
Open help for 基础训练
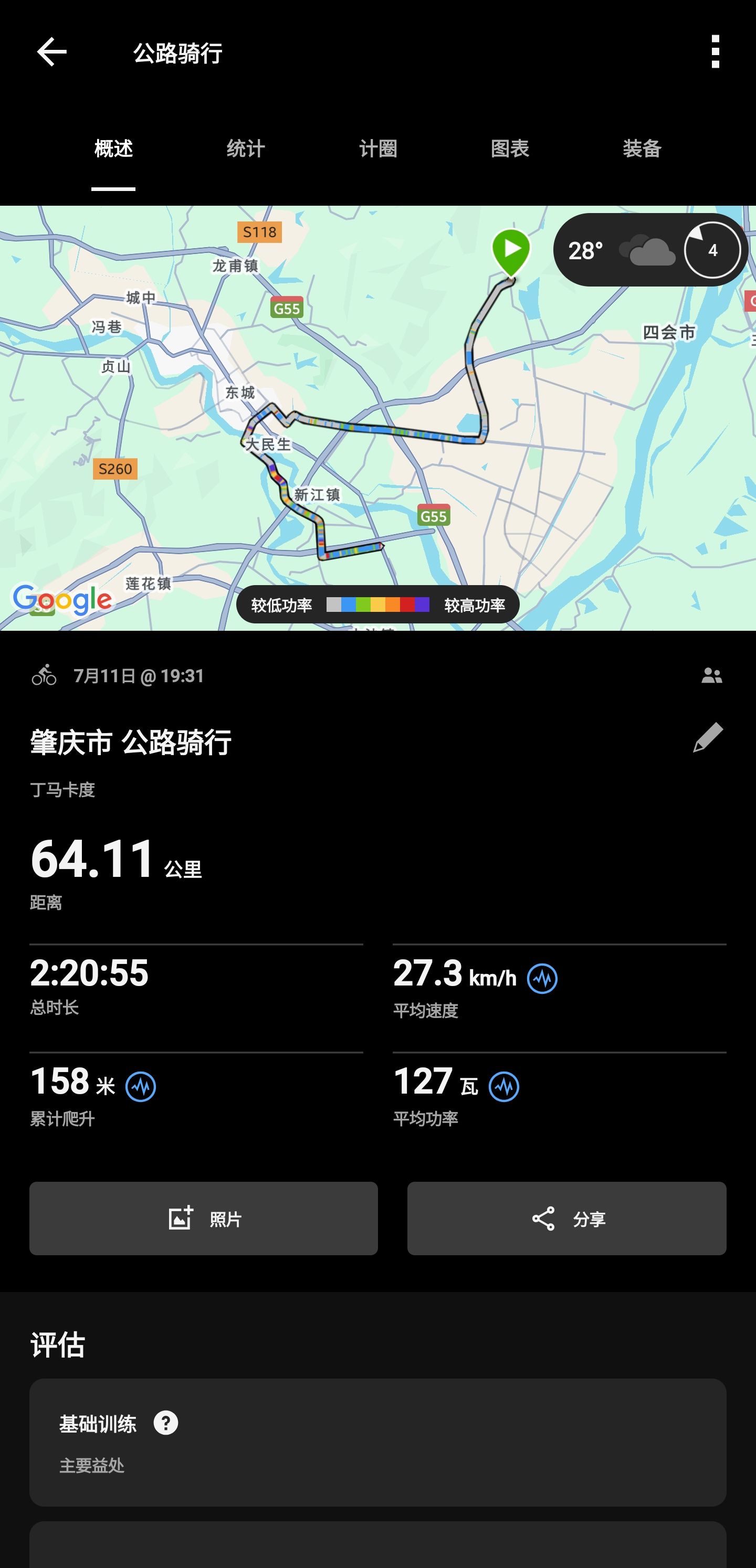click(166, 1423)
